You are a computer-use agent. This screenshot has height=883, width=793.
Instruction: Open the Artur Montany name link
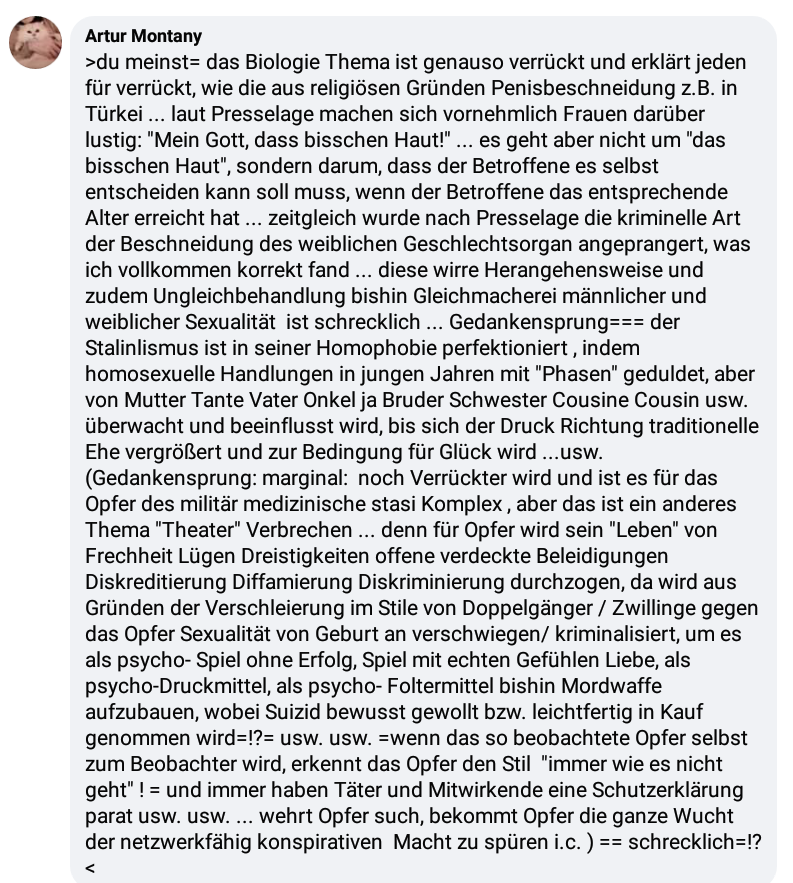click(141, 36)
